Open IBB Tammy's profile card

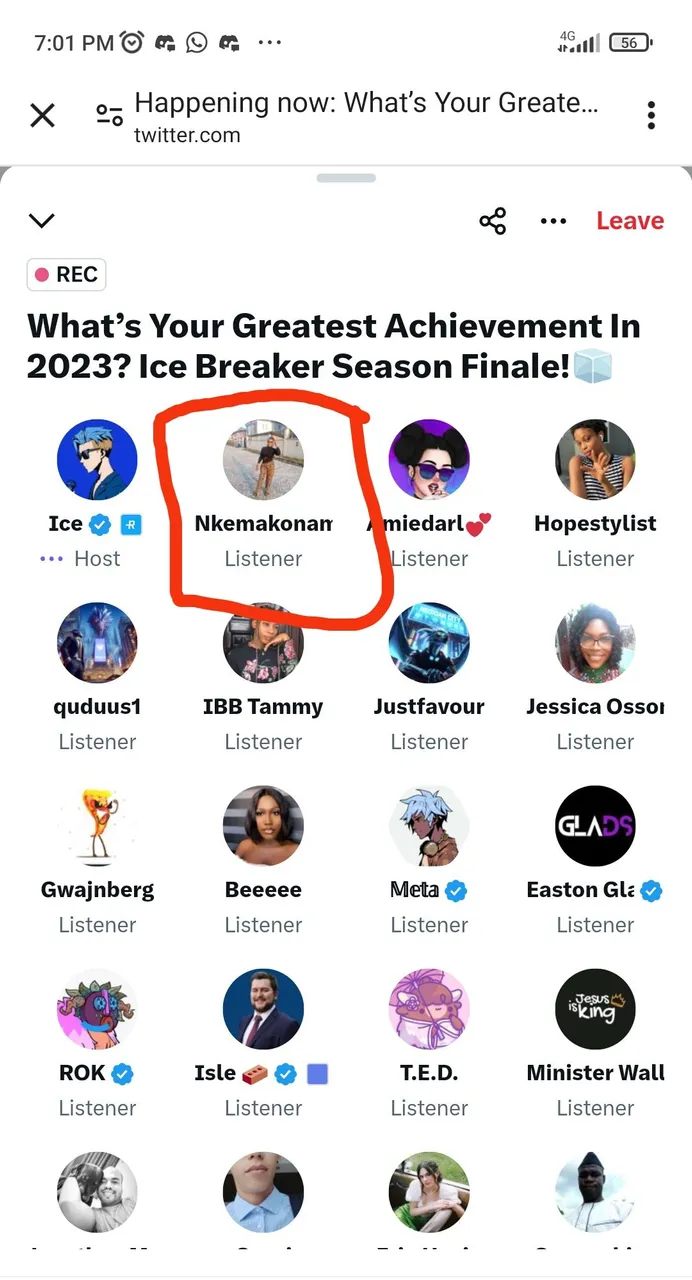point(263,643)
